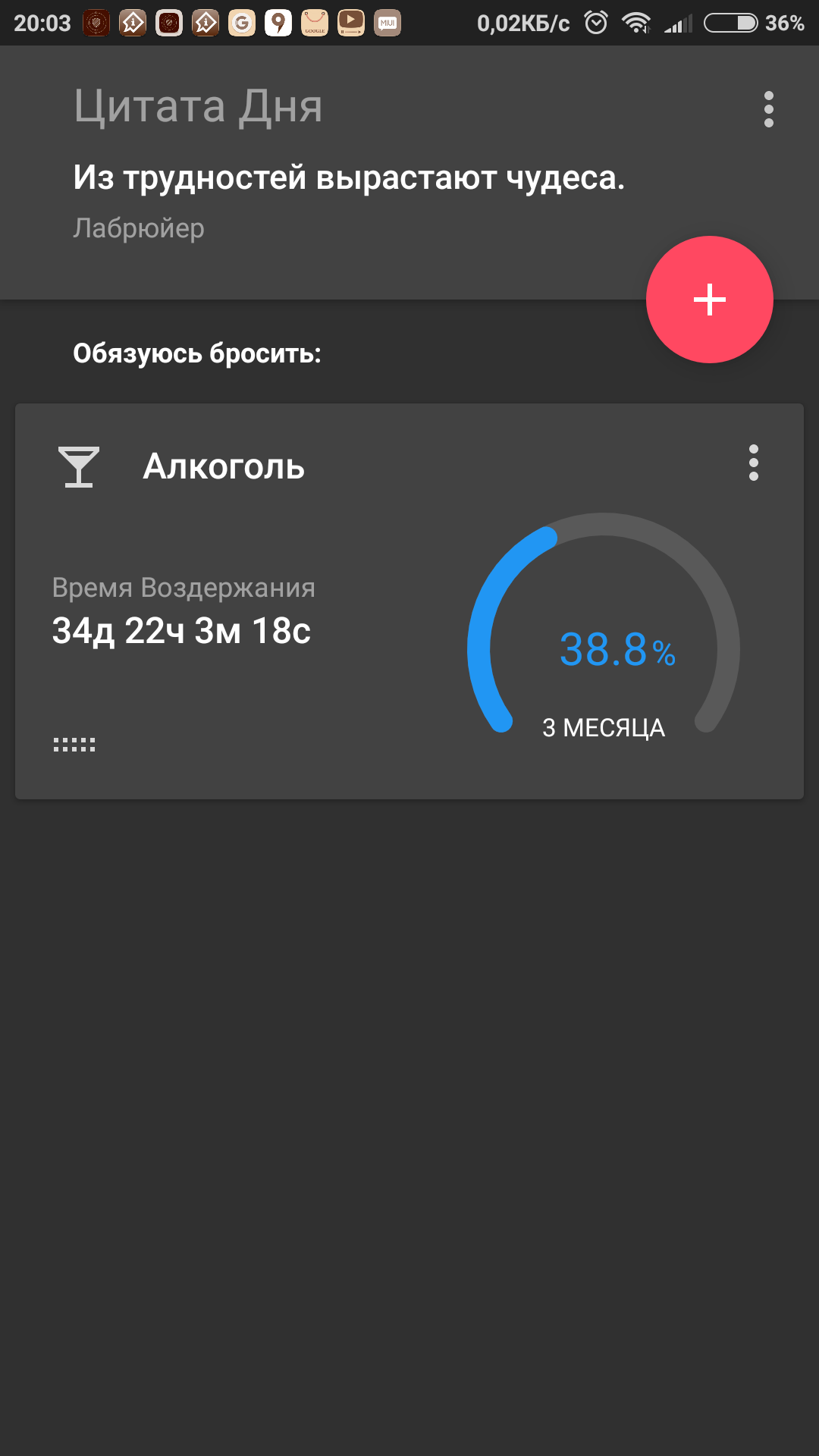Tap the dotted grid icon on Алкоголь card
Image resolution: width=819 pixels, height=1456 pixels.
(x=74, y=745)
